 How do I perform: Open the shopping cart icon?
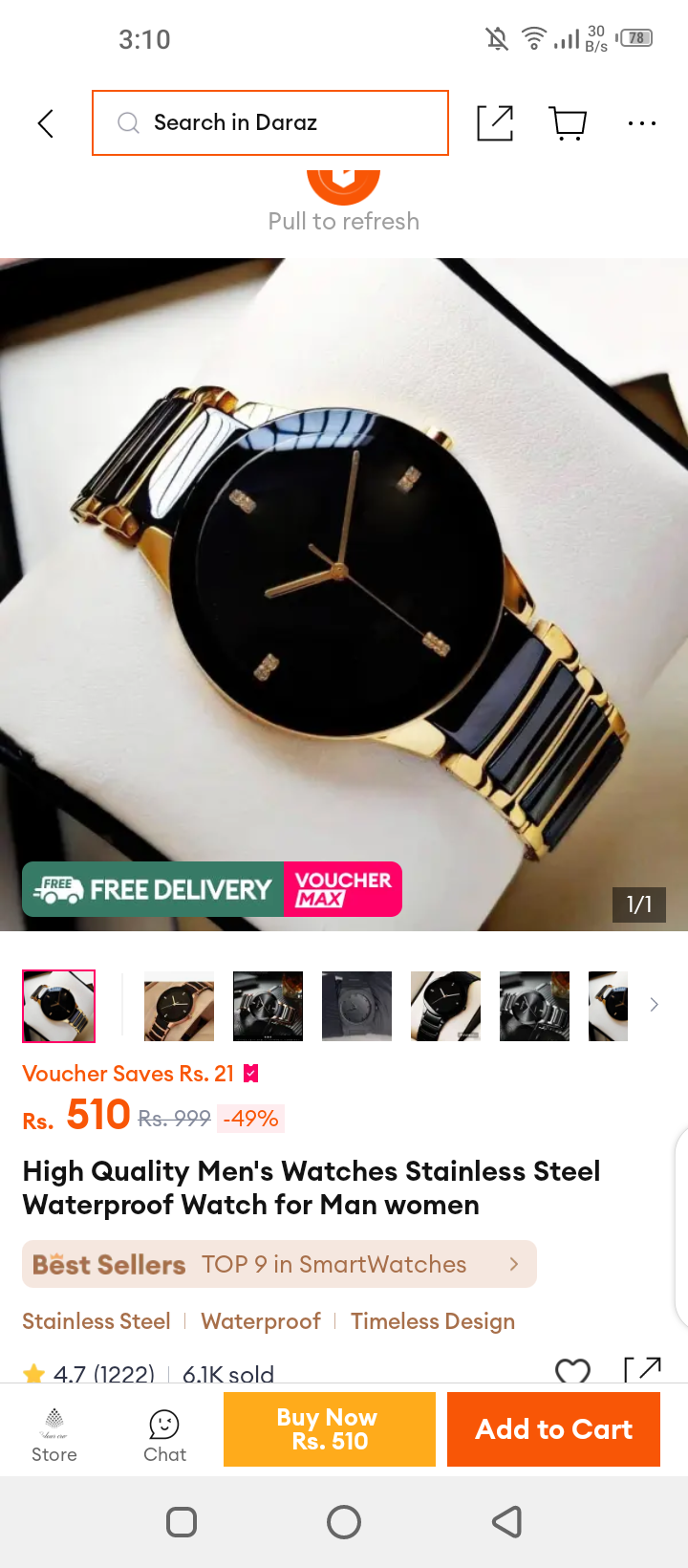point(569,123)
